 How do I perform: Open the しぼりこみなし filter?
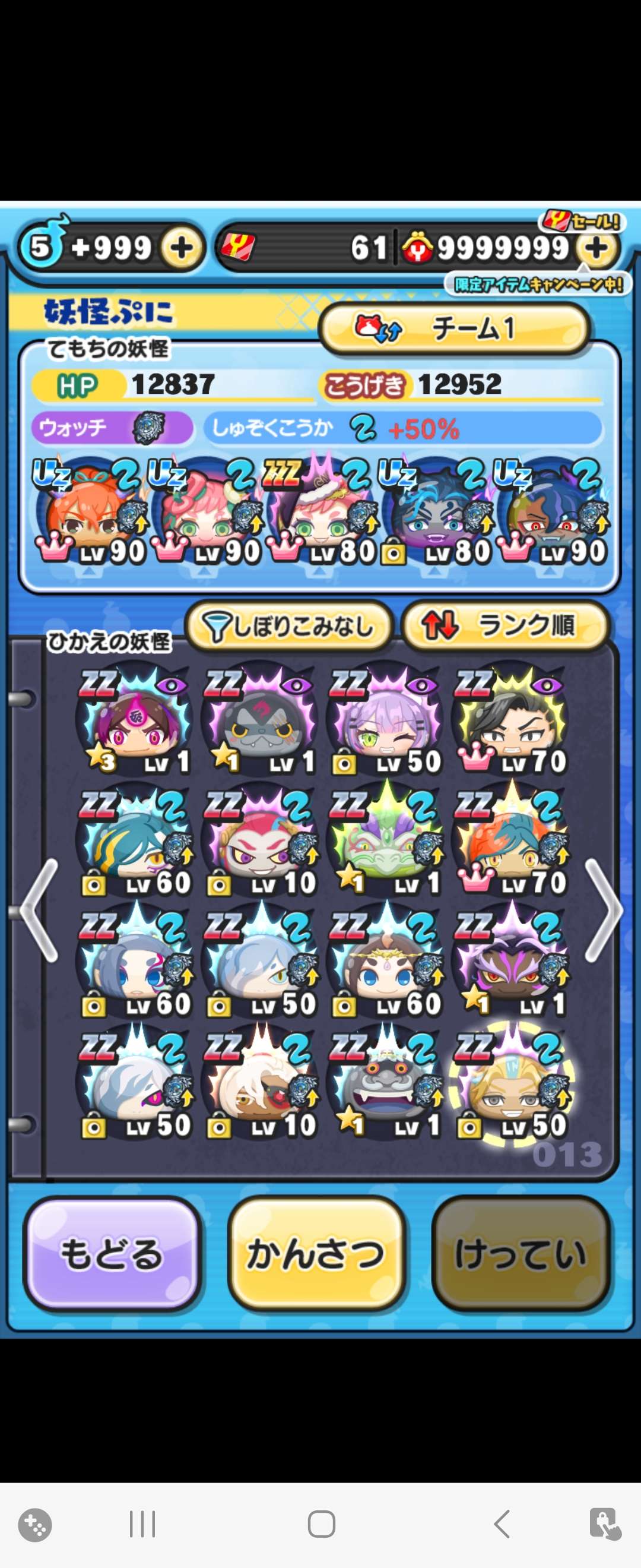290,626
